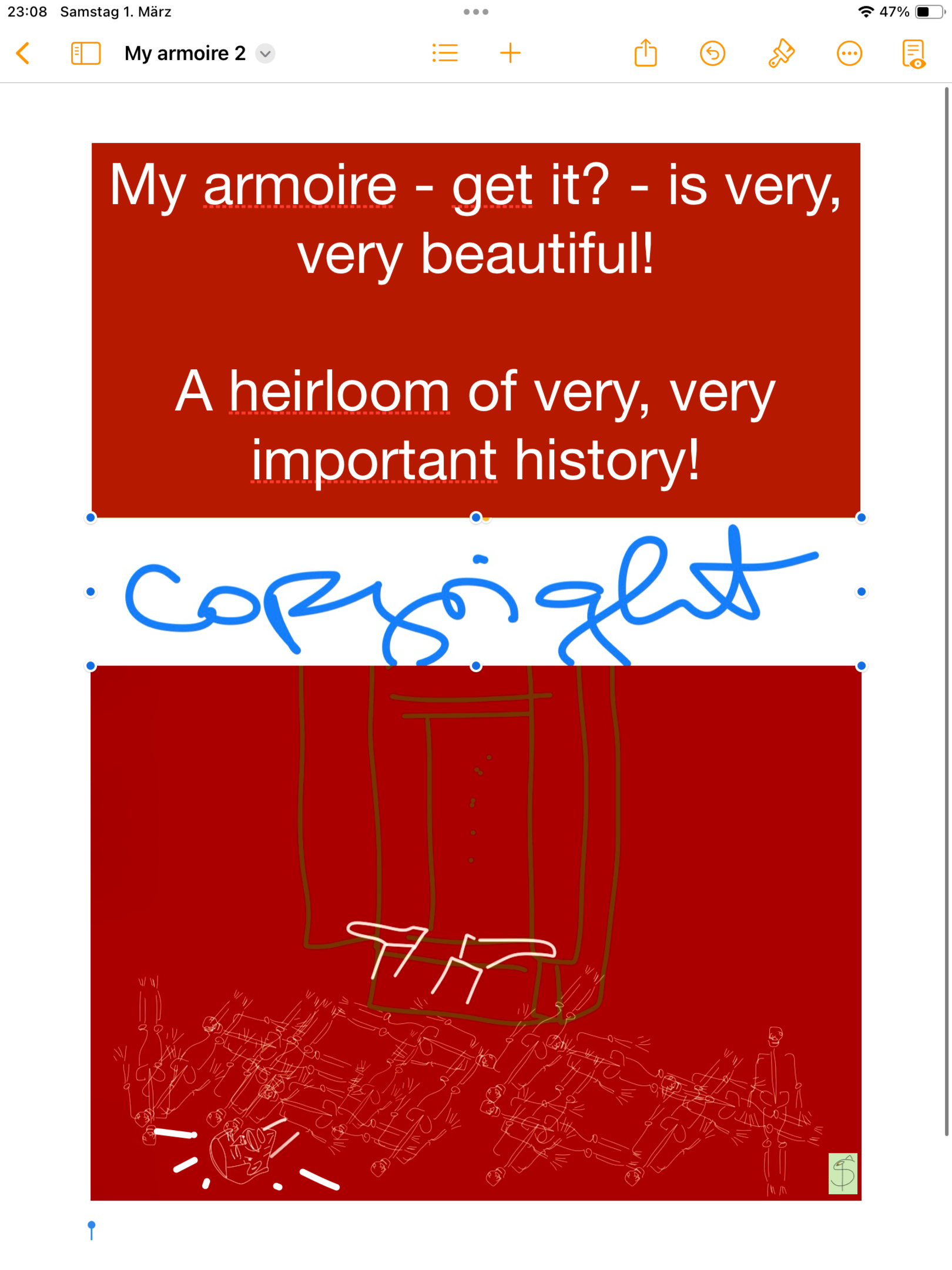
Task: Open the format paintbrush panel
Action: click(x=781, y=54)
